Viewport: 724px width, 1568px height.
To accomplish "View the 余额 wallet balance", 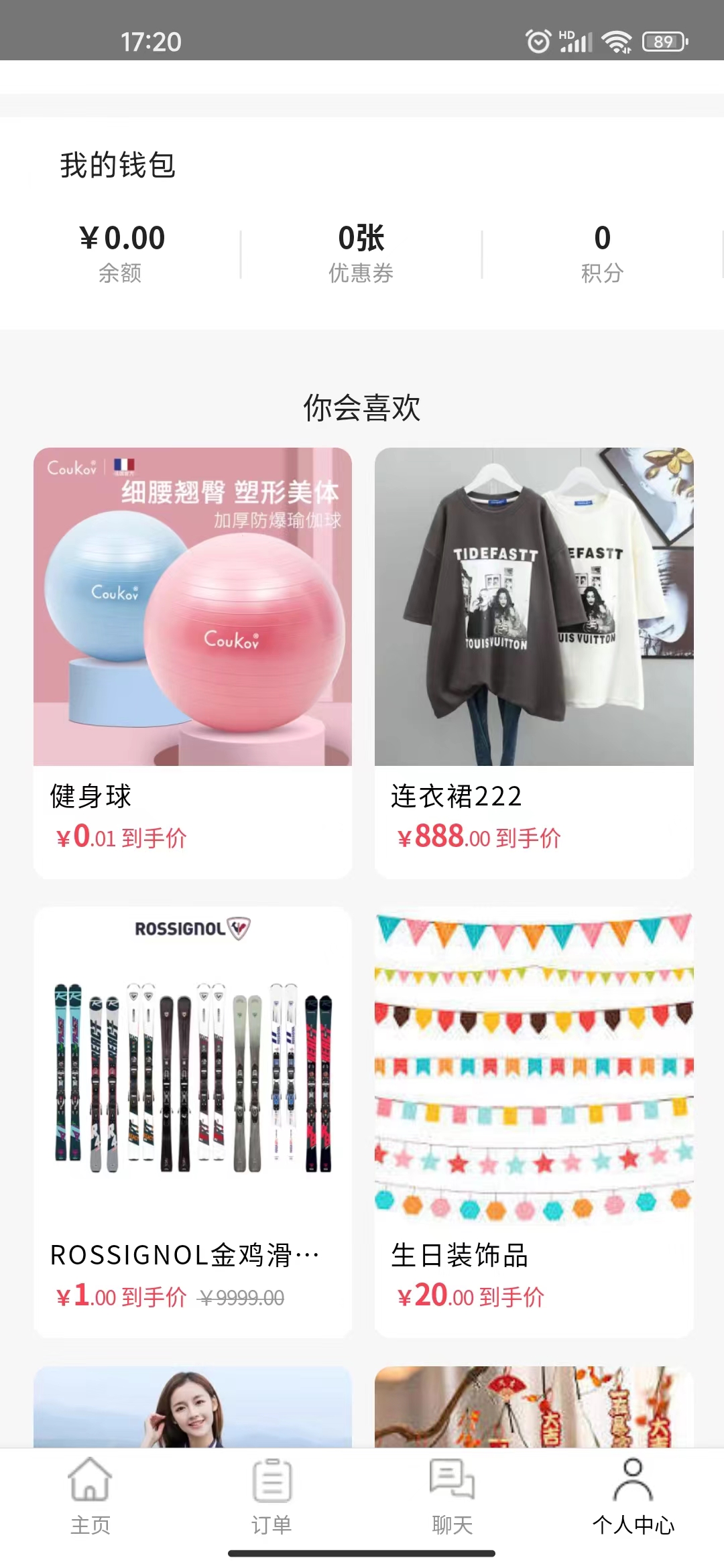I will pos(121,253).
